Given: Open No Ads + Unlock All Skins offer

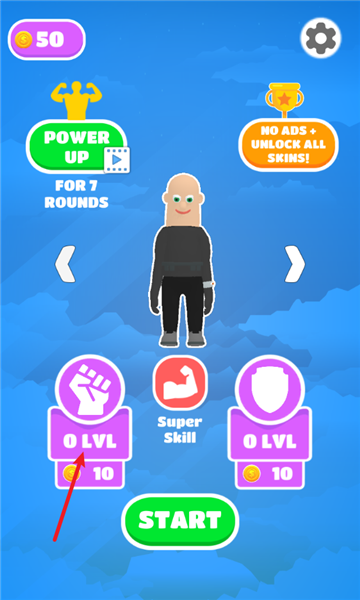Looking at the screenshot, I should pos(288,145).
